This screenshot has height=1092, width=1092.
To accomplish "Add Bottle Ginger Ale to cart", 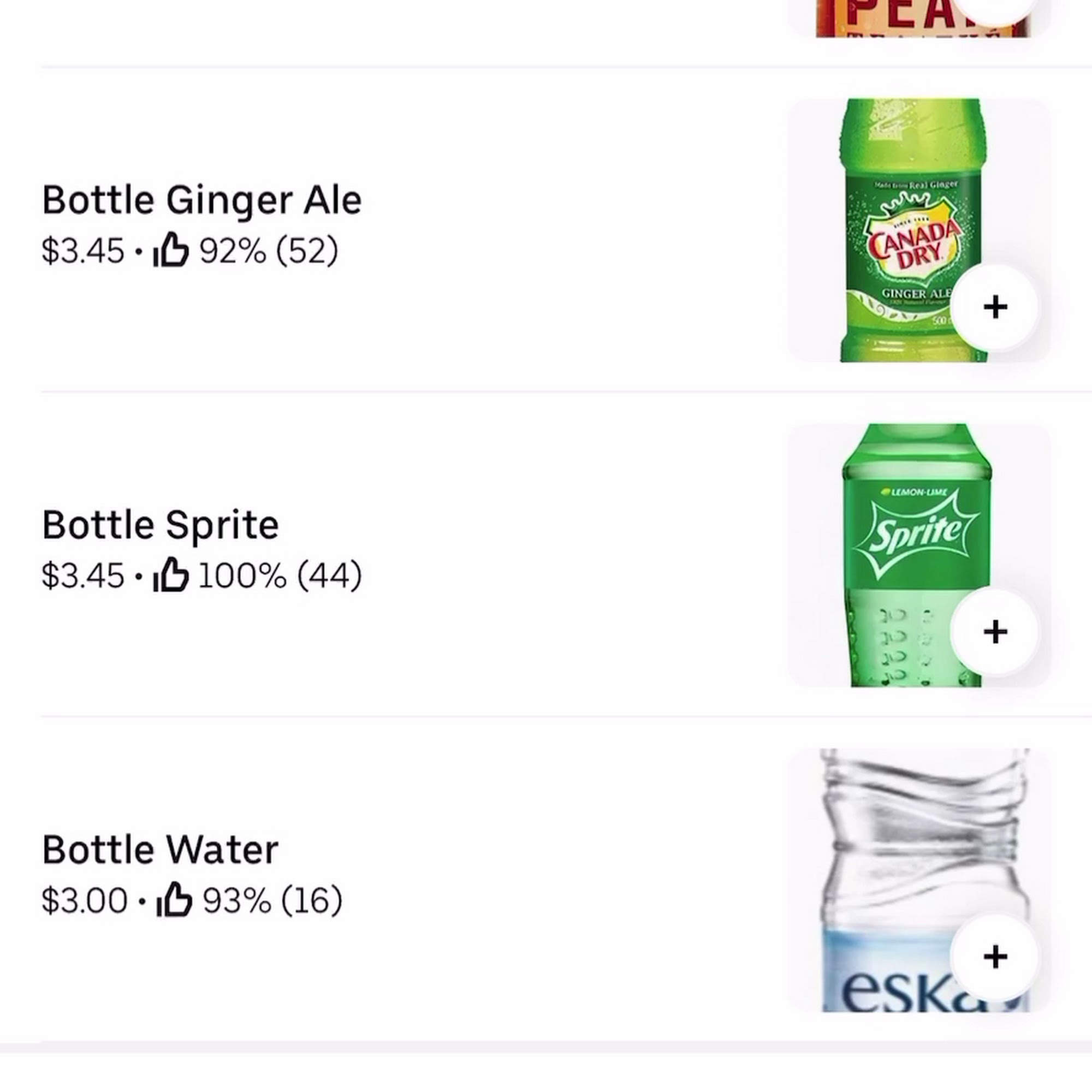I will pyautogui.click(x=994, y=307).
